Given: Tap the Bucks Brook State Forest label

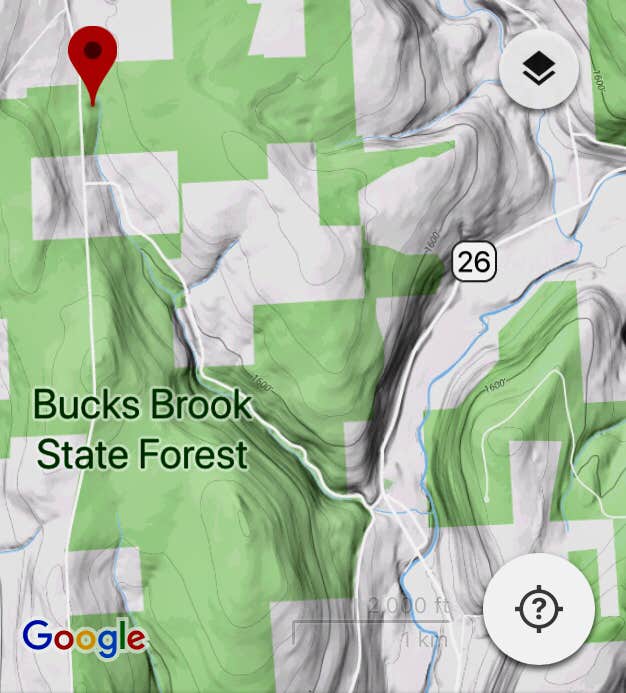Looking at the screenshot, I should (x=142, y=430).
